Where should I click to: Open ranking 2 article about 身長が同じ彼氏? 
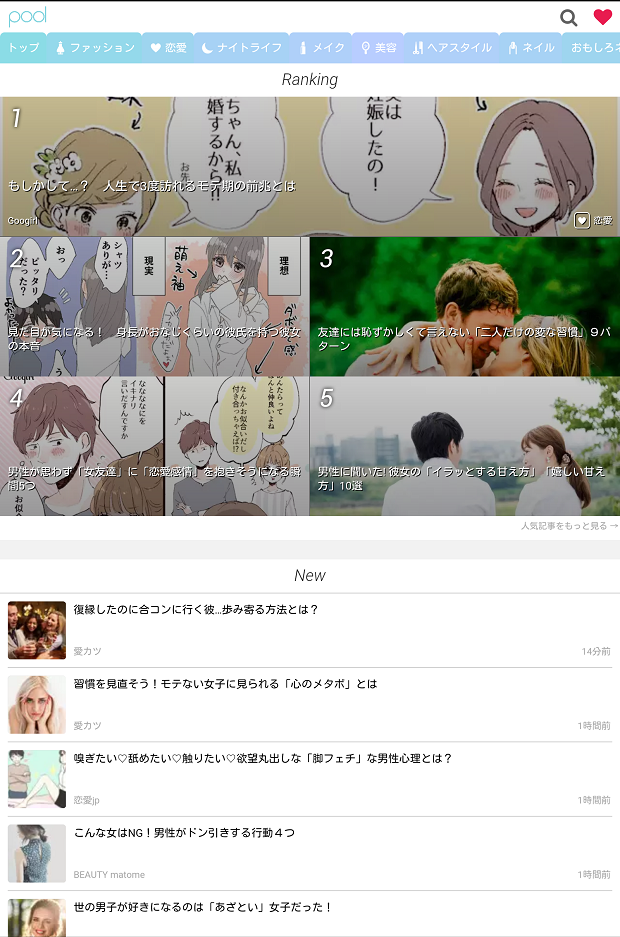pyautogui.click(x=154, y=306)
